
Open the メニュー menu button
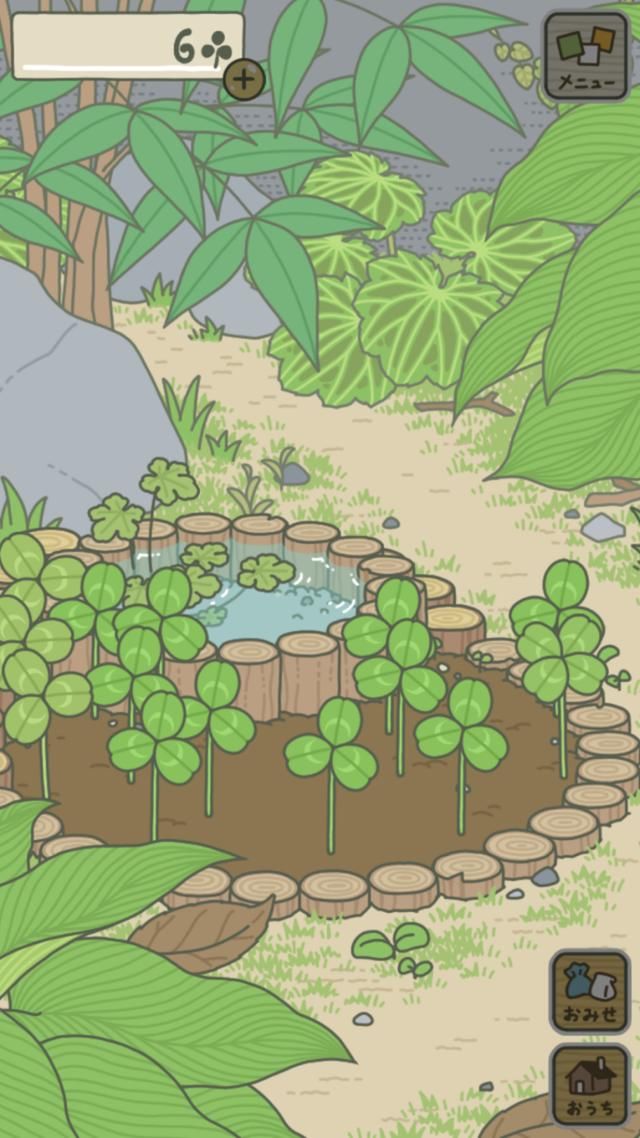point(586,56)
